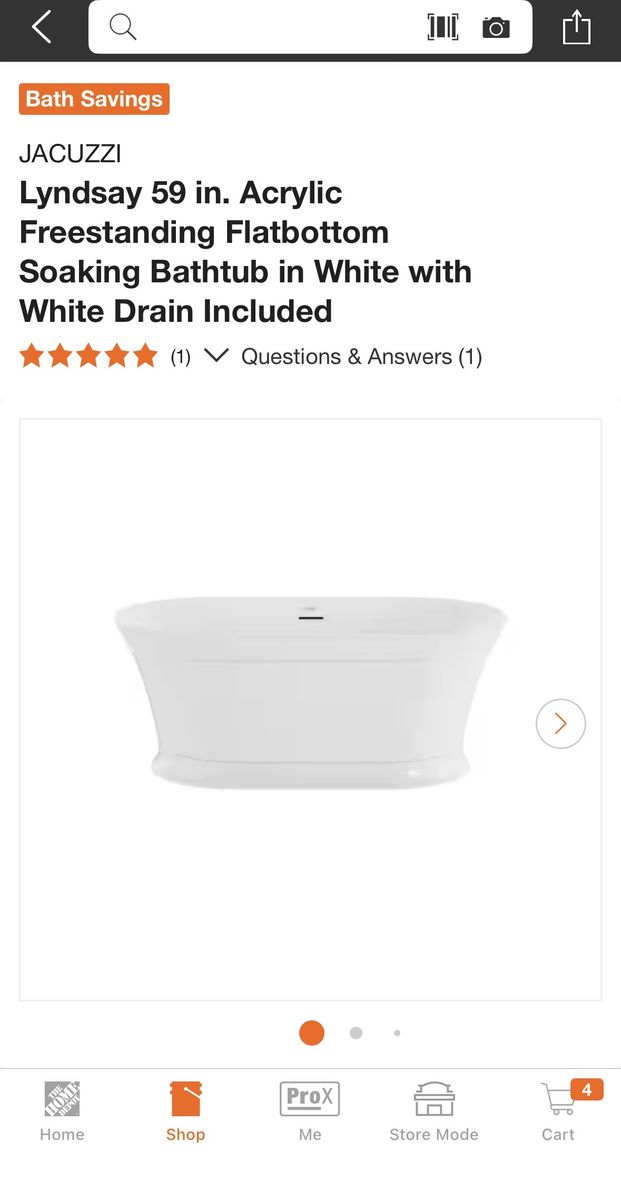This screenshot has width=621, height=1200.
Task: Open the barcode scanner
Action: tap(443, 27)
